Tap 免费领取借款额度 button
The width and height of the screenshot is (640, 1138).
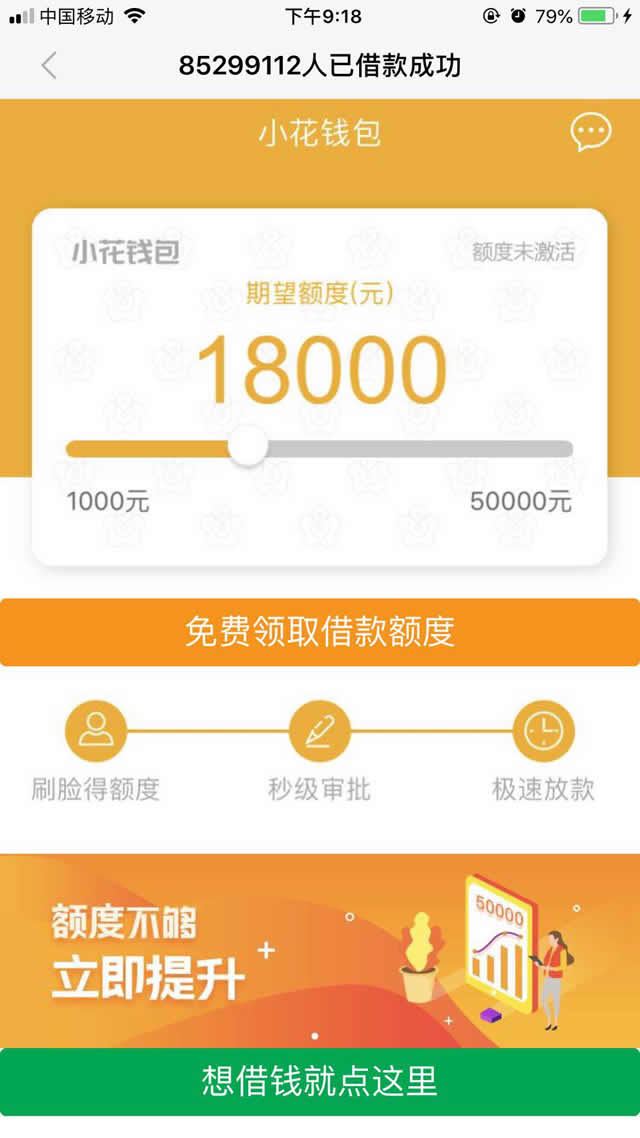pos(320,632)
